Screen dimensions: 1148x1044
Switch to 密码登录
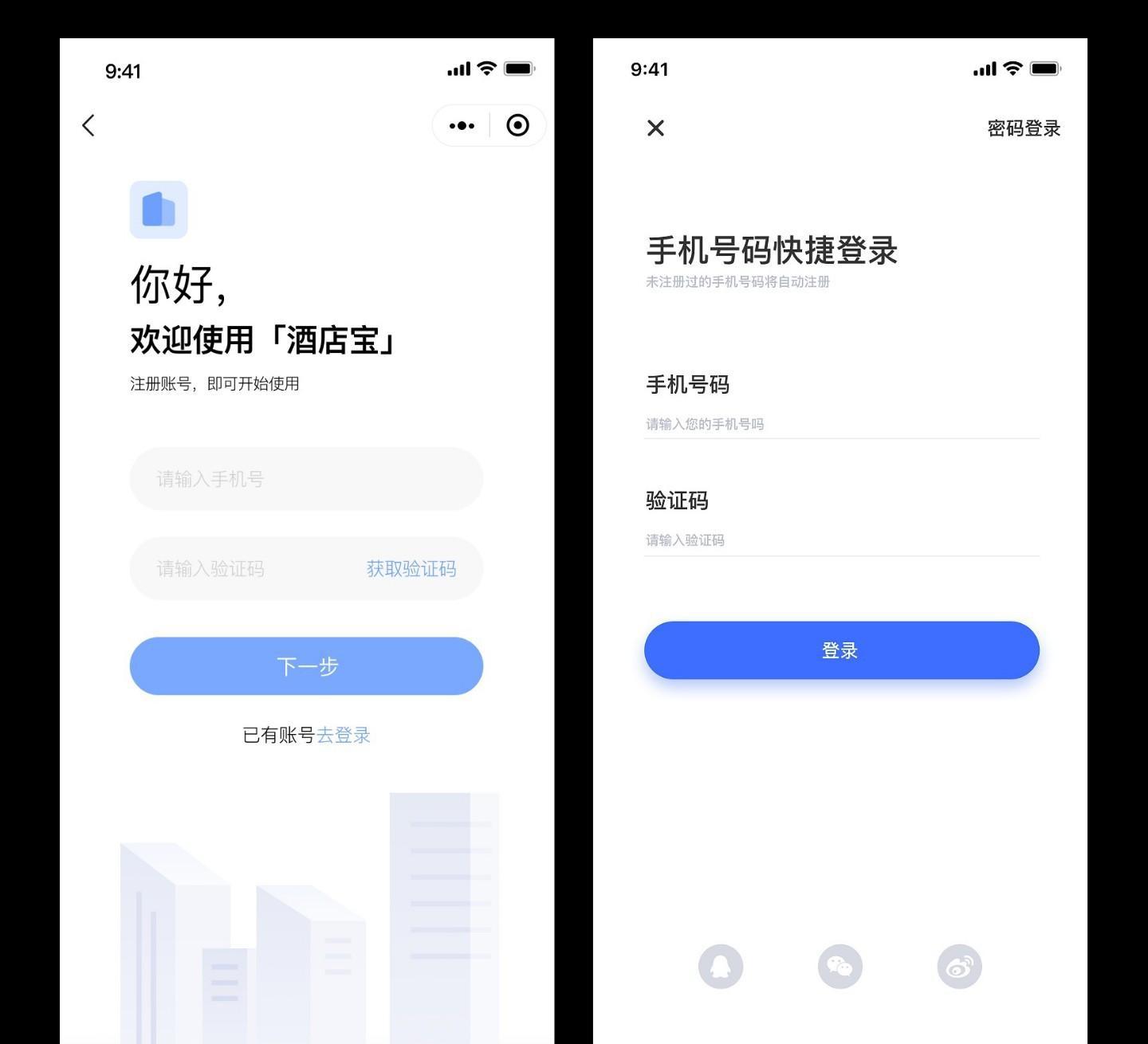[x=1023, y=128]
